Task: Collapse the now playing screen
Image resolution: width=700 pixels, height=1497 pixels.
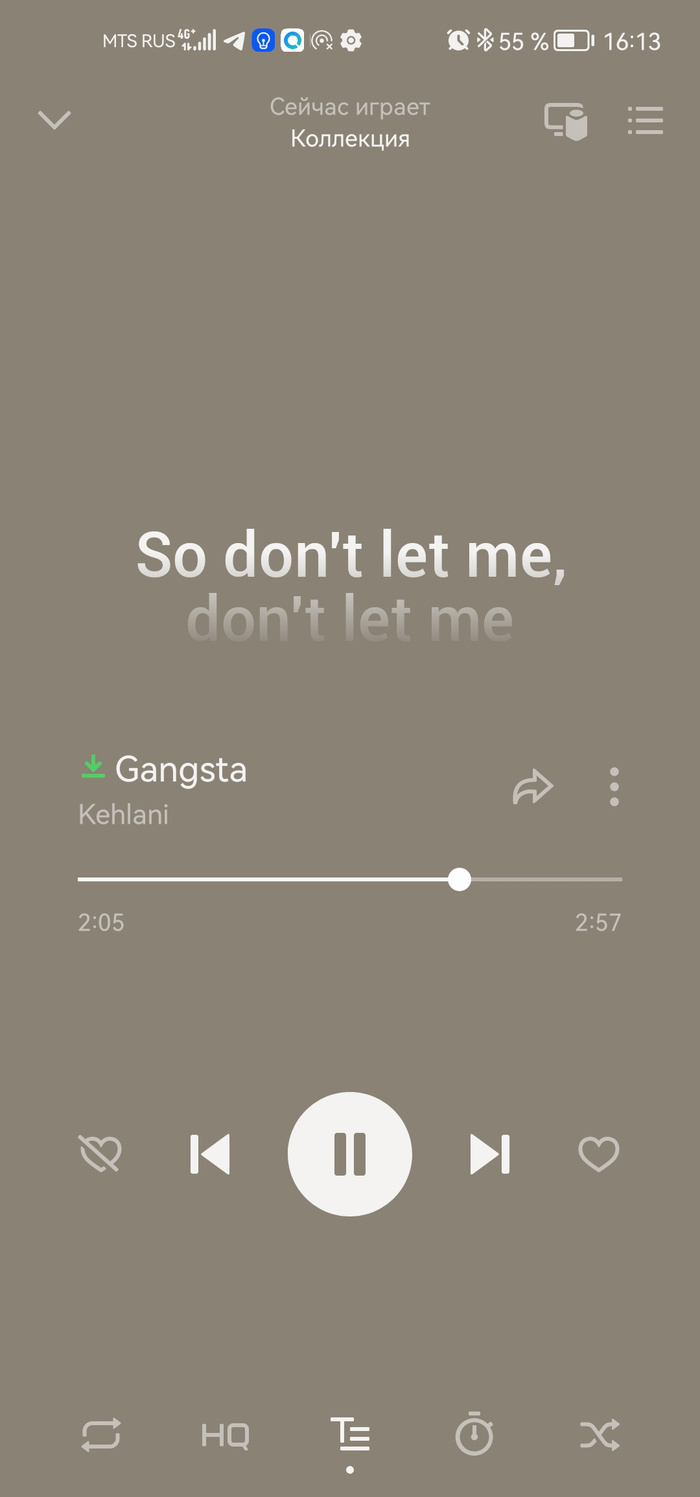Action: 54,121
